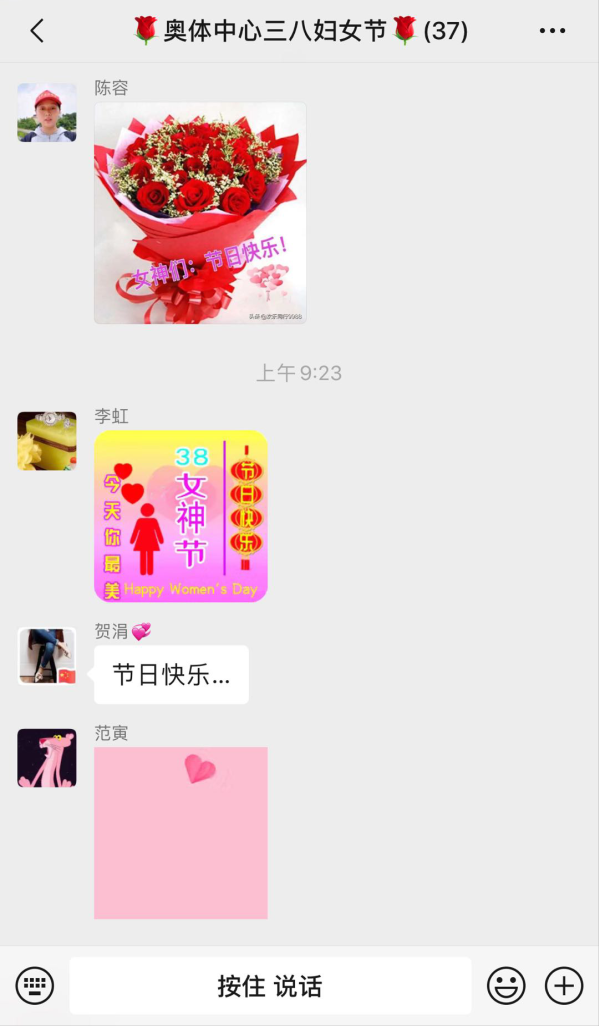Open the chat's three-dot menu

click(552, 31)
